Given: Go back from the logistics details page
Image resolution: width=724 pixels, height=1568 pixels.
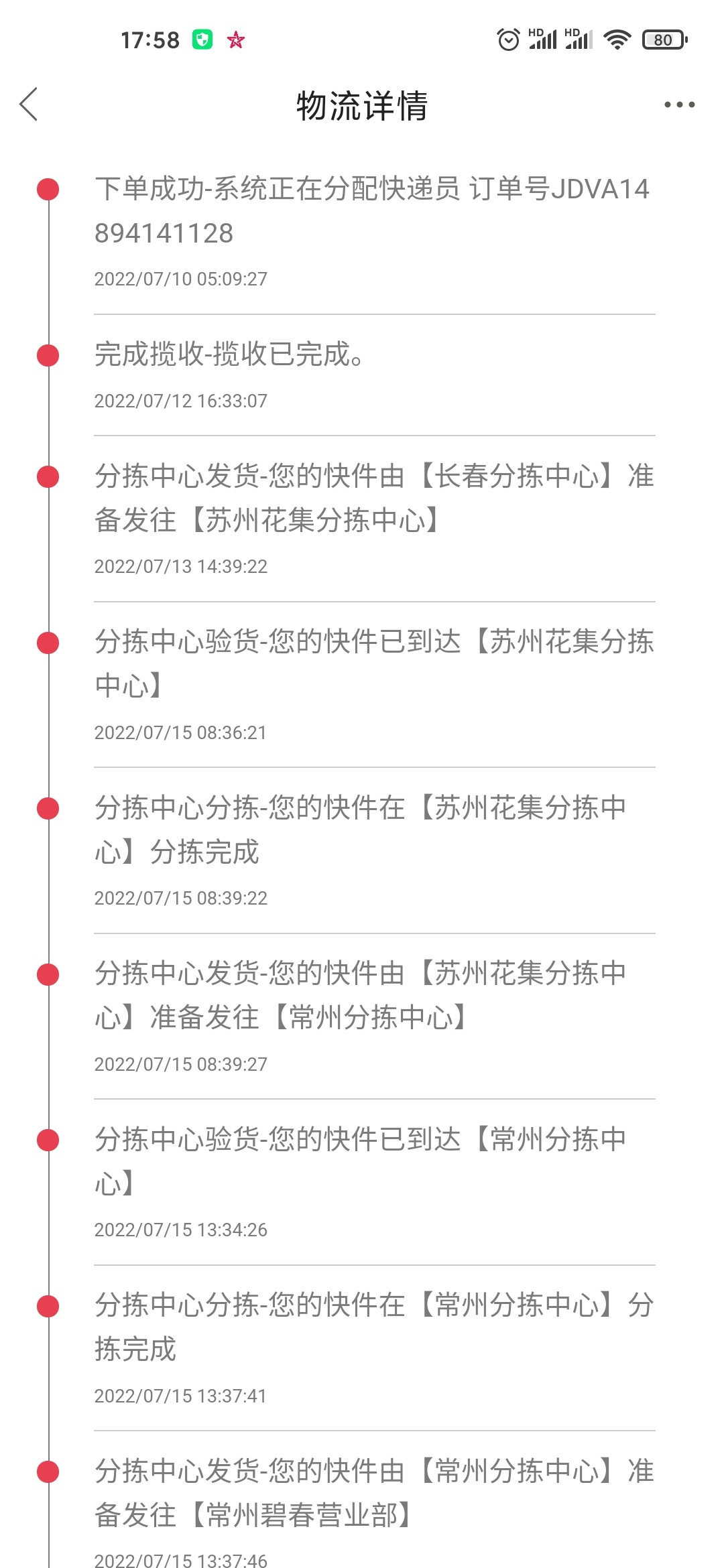Looking at the screenshot, I should pyautogui.click(x=29, y=105).
